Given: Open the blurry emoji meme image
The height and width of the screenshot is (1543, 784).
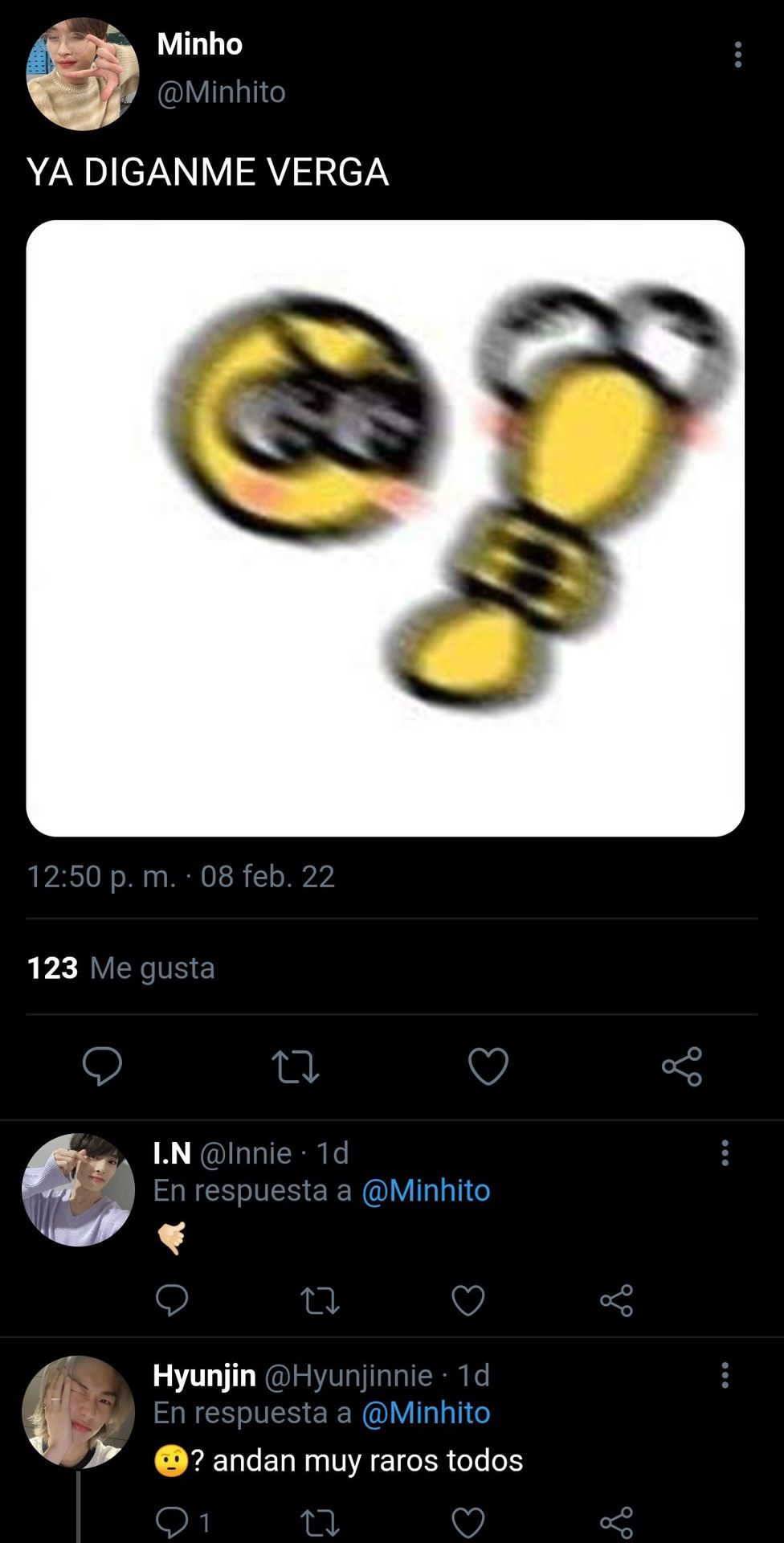Looking at the screenshot, I should tap(385, 528).
